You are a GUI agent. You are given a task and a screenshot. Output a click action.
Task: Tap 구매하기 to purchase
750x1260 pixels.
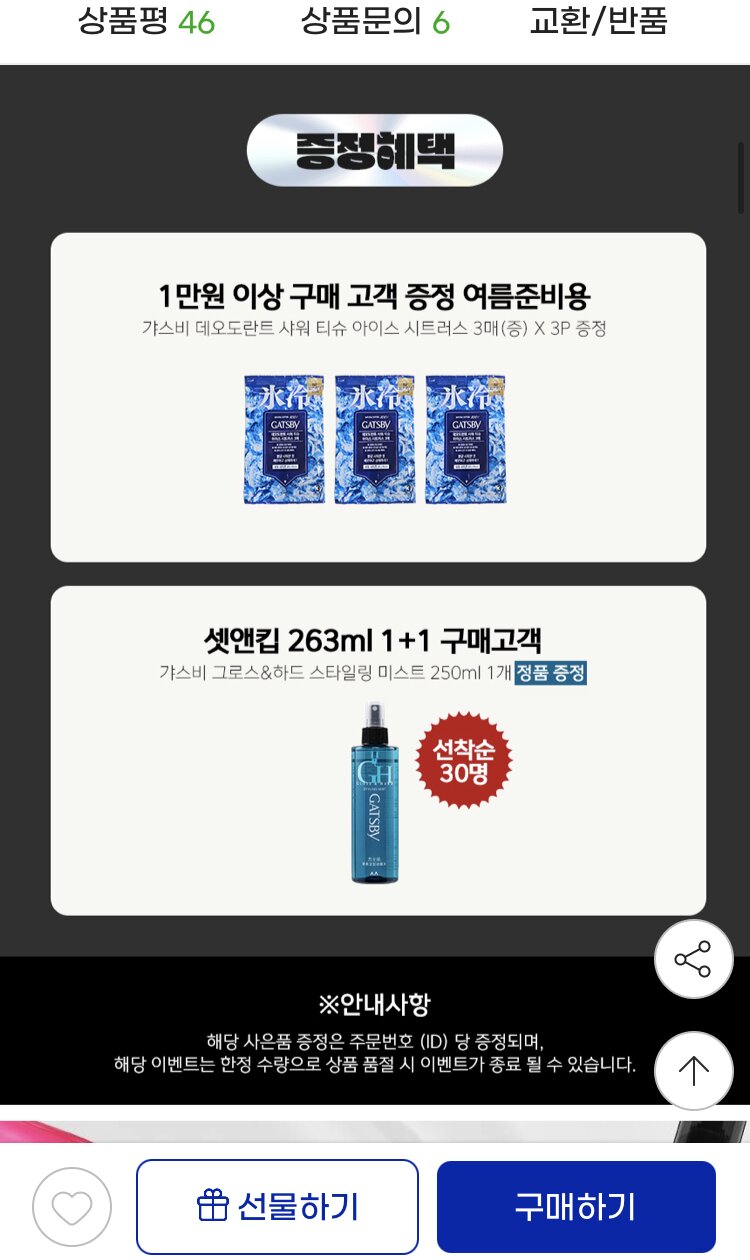[x=576, y=1206]
